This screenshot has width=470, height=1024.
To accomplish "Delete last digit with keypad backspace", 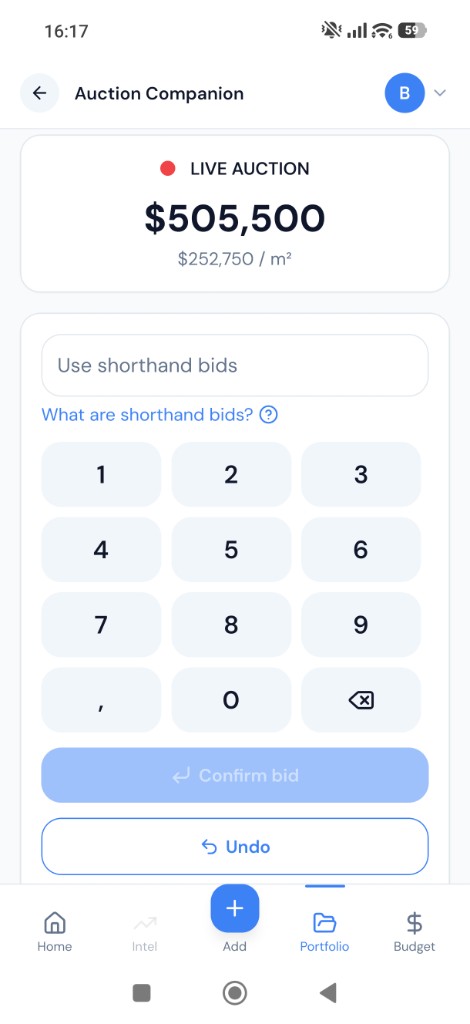I will (x=361, y=700).
